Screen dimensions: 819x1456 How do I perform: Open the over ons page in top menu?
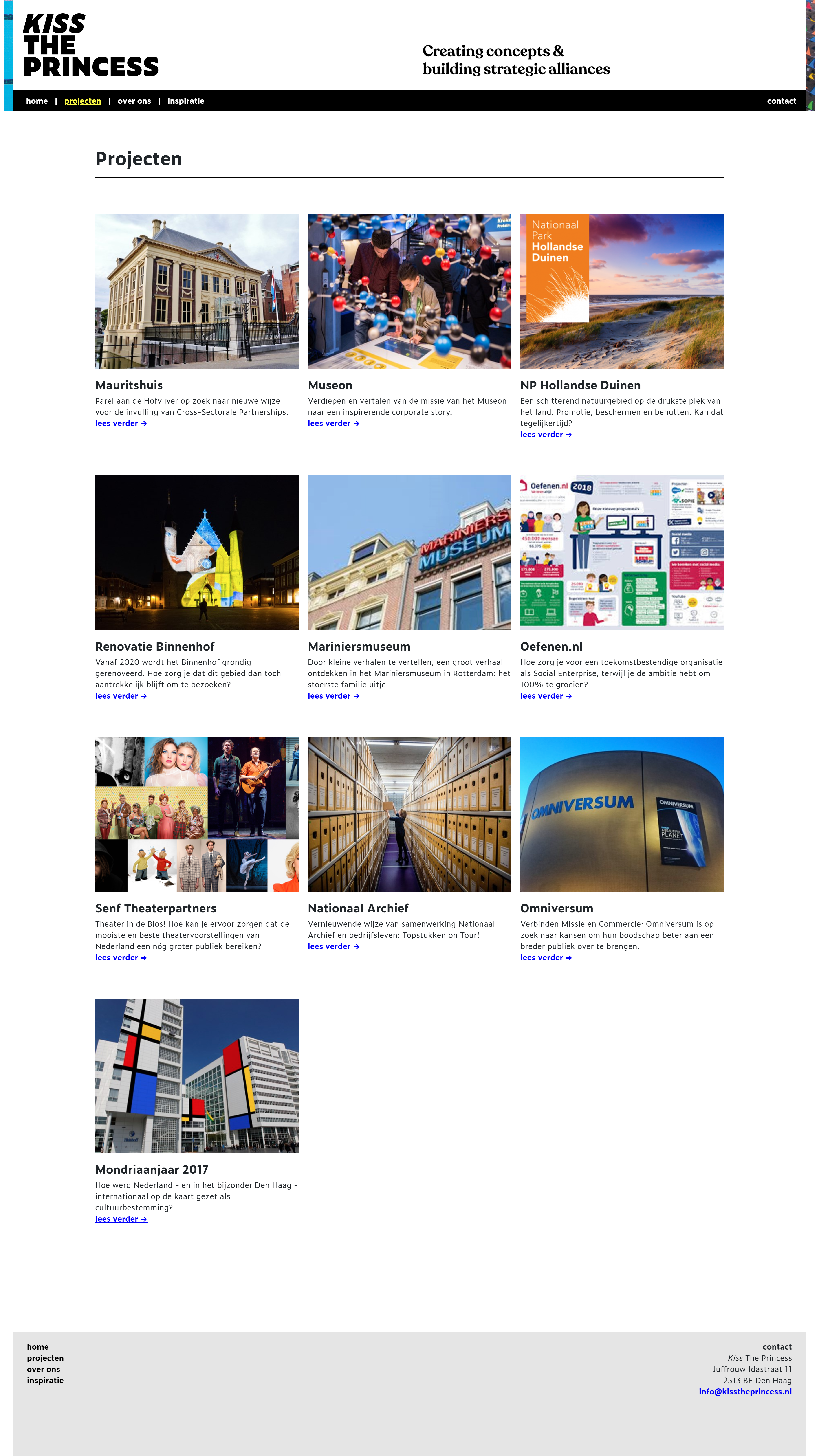(x=134, y=101)
